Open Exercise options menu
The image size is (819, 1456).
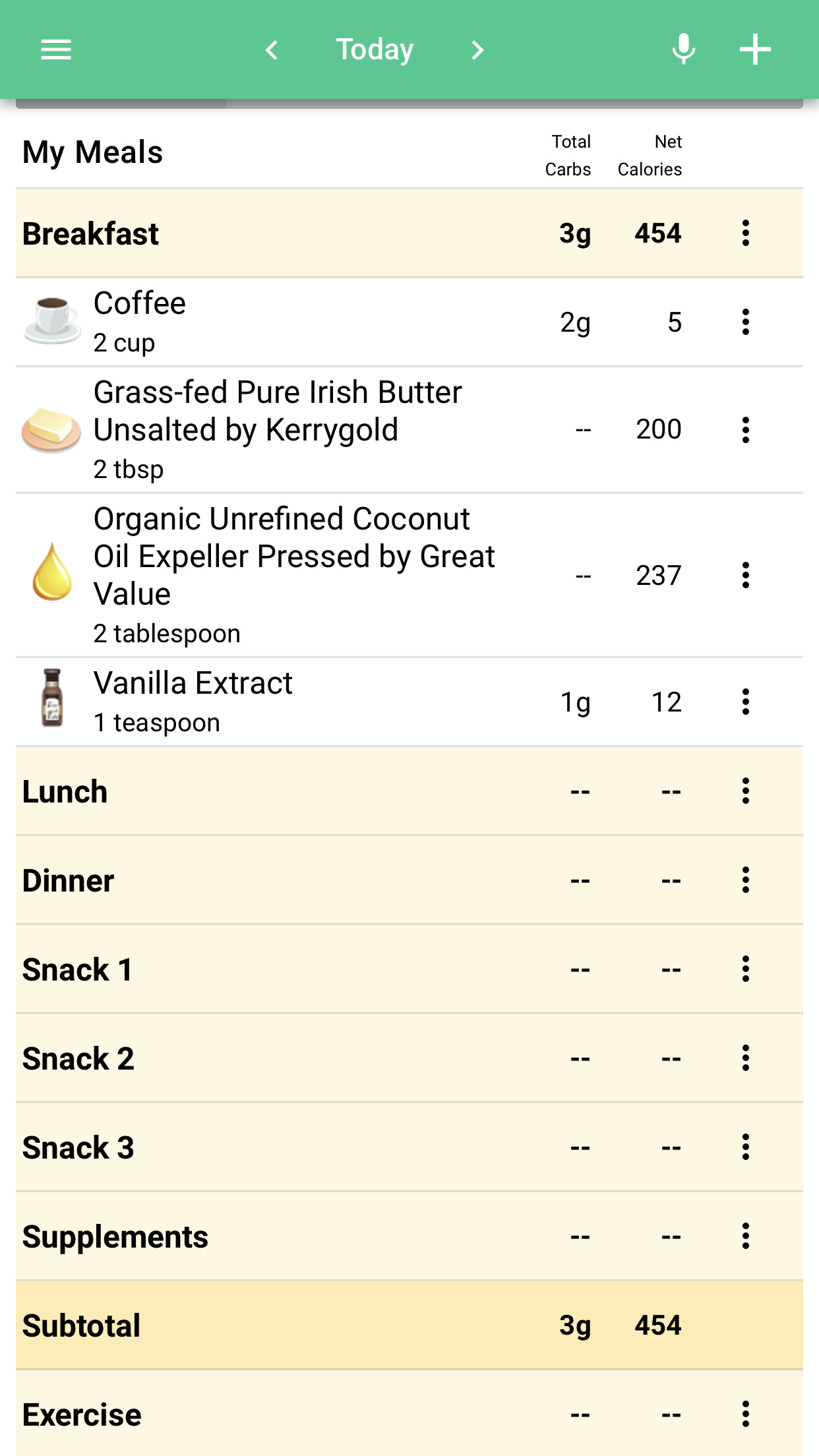pos(746,1414)
